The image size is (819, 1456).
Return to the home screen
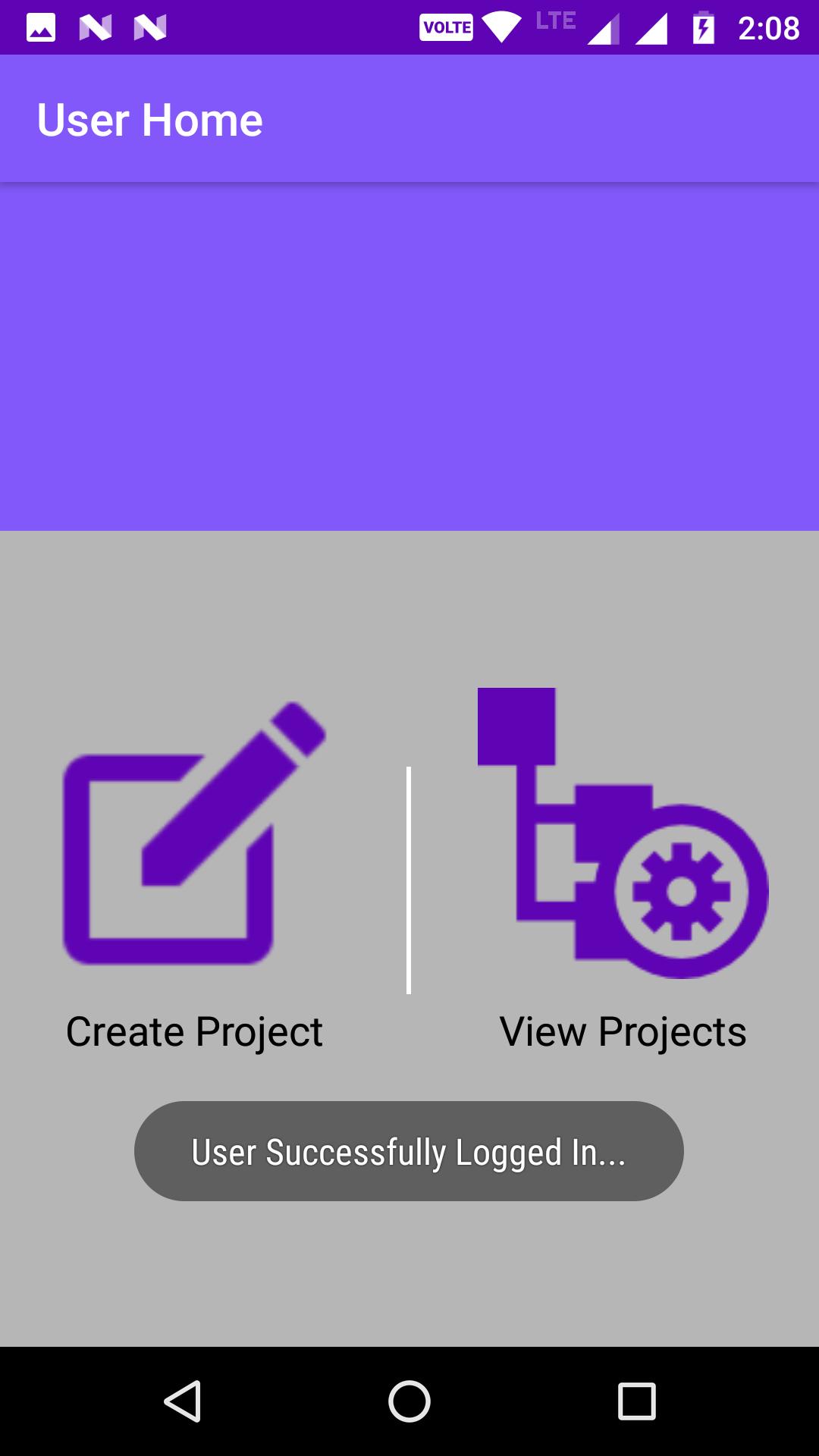pos(409,1401)
